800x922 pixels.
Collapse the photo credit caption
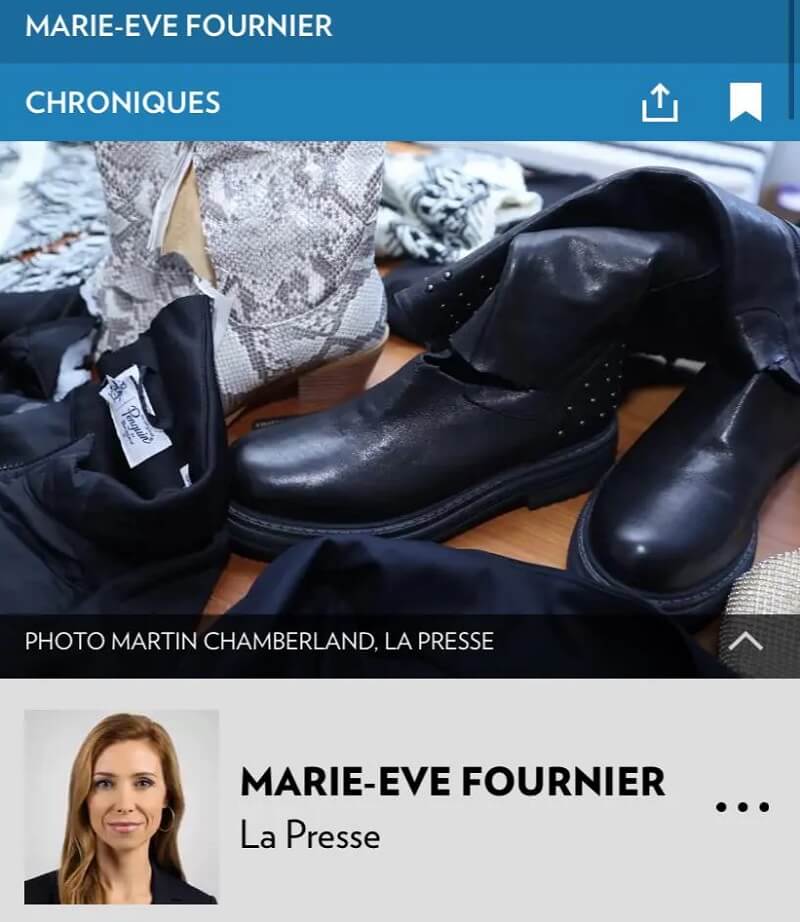(746, 641)
